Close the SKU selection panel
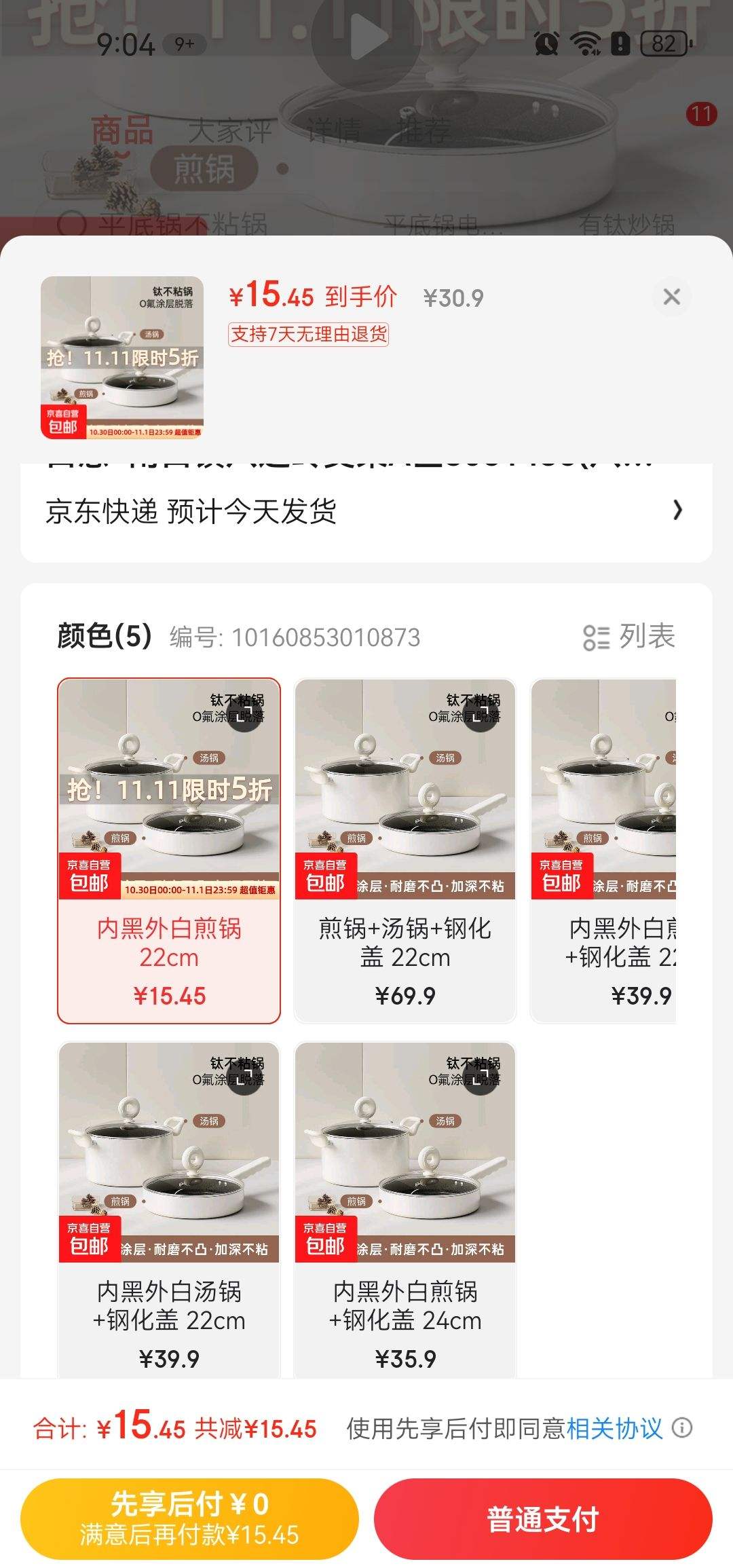Image resolution: width=733 pixels, height=1568 pixels. pos(671,297)
